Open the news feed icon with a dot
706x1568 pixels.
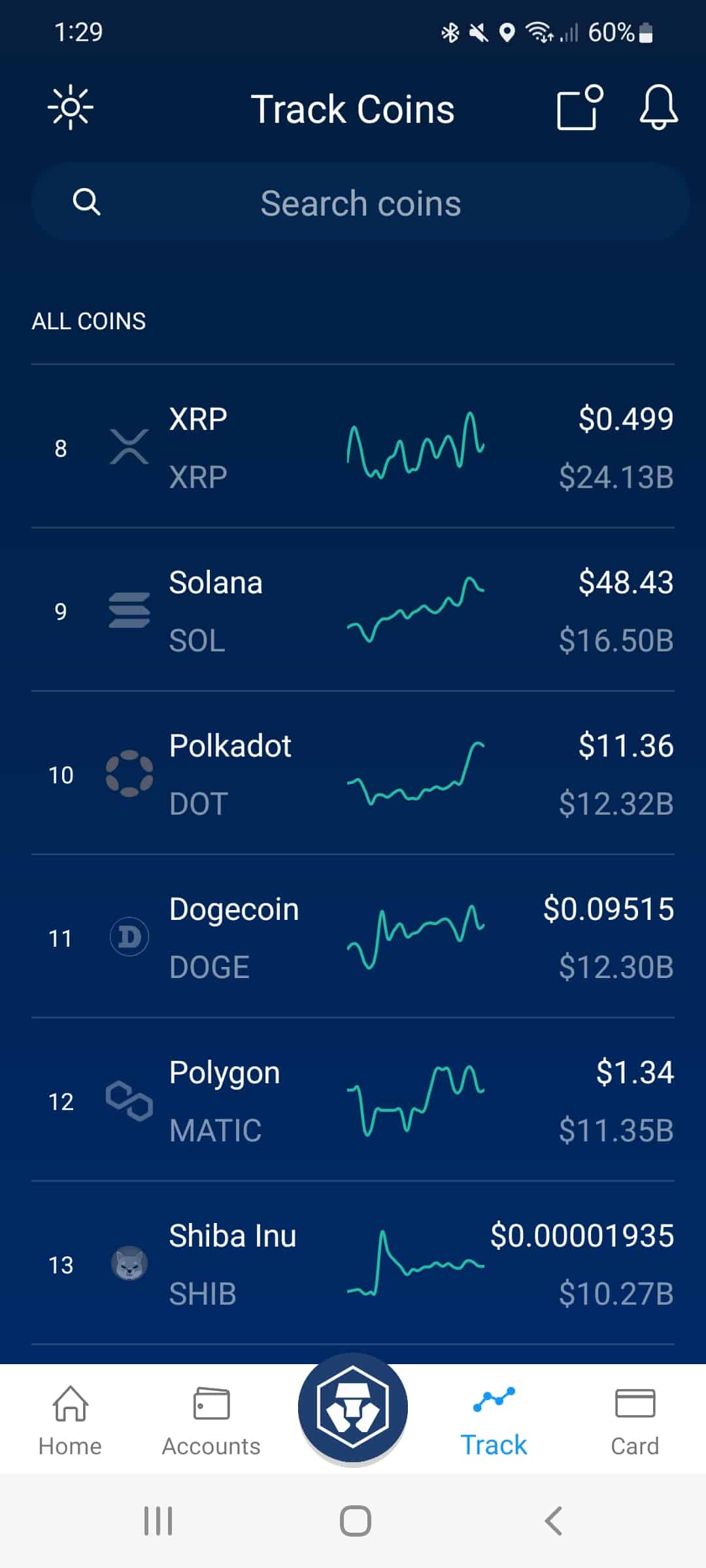(580, 108)
